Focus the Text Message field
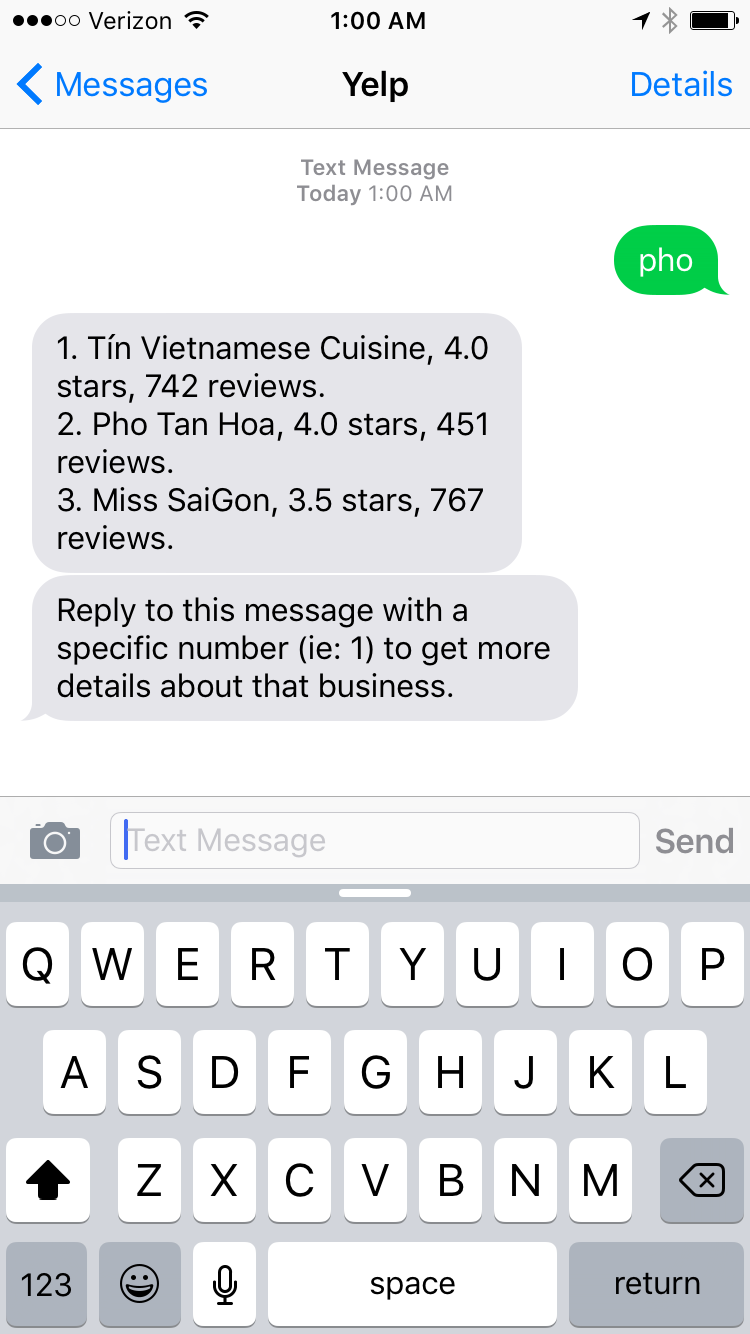 375,840
